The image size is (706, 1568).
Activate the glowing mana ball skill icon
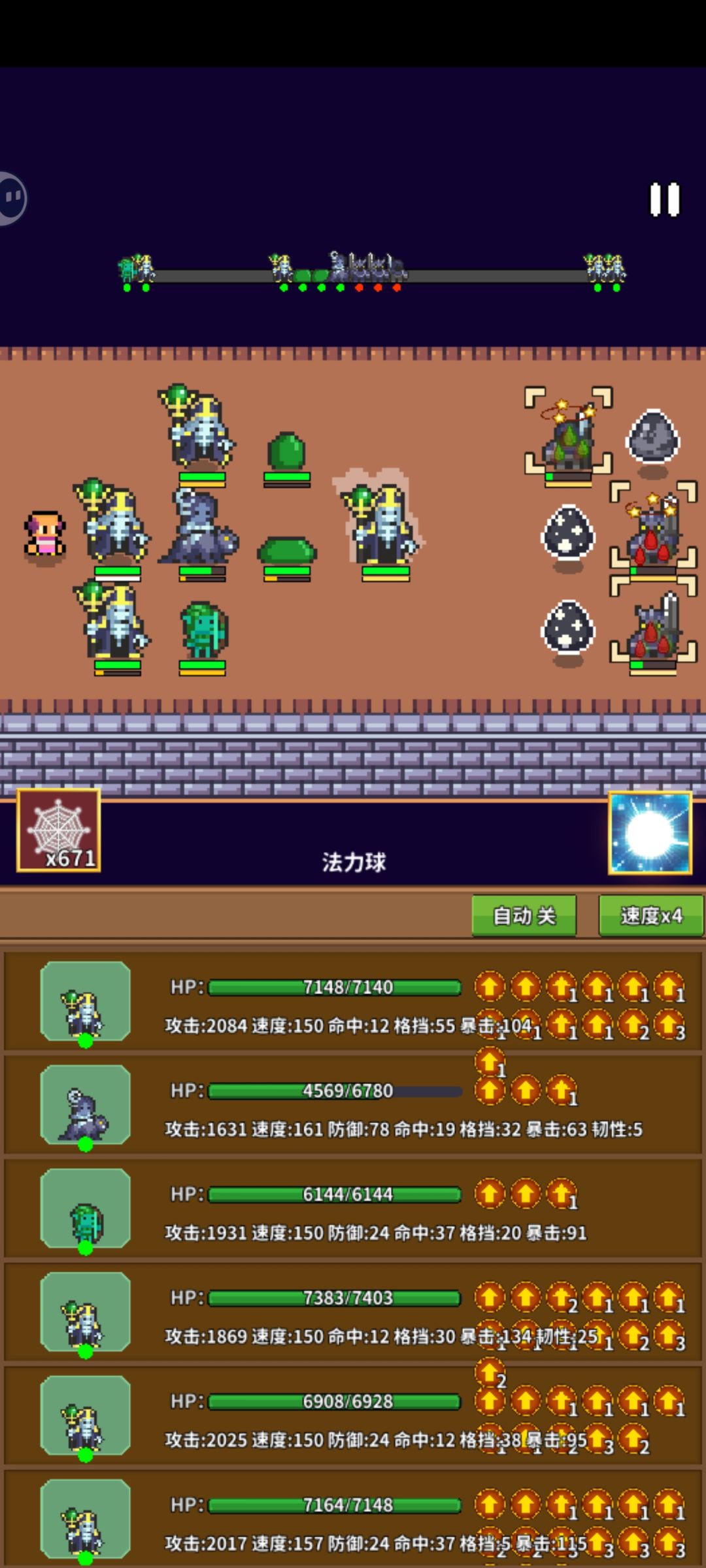[x=649, y=834]
